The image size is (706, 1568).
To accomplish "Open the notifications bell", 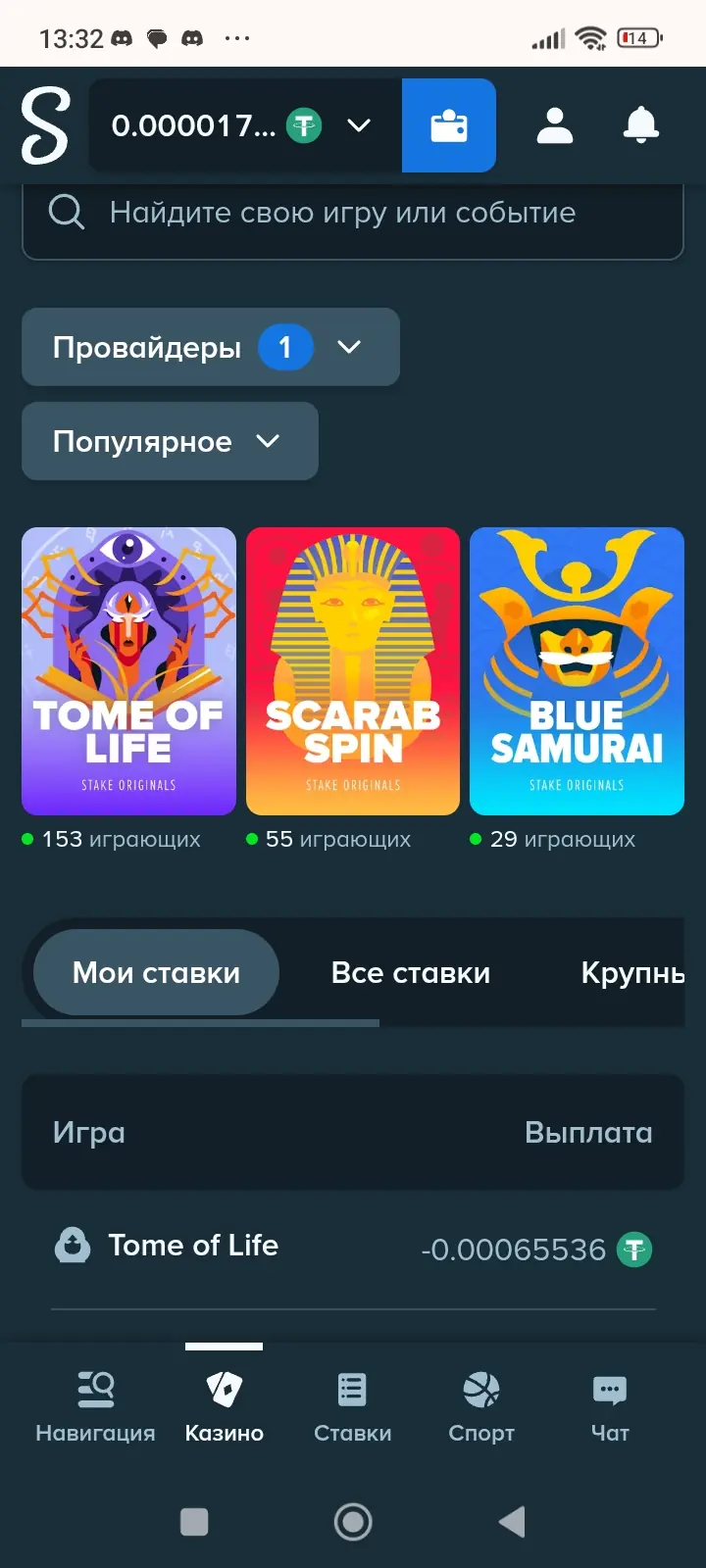I will click(641, 125).
